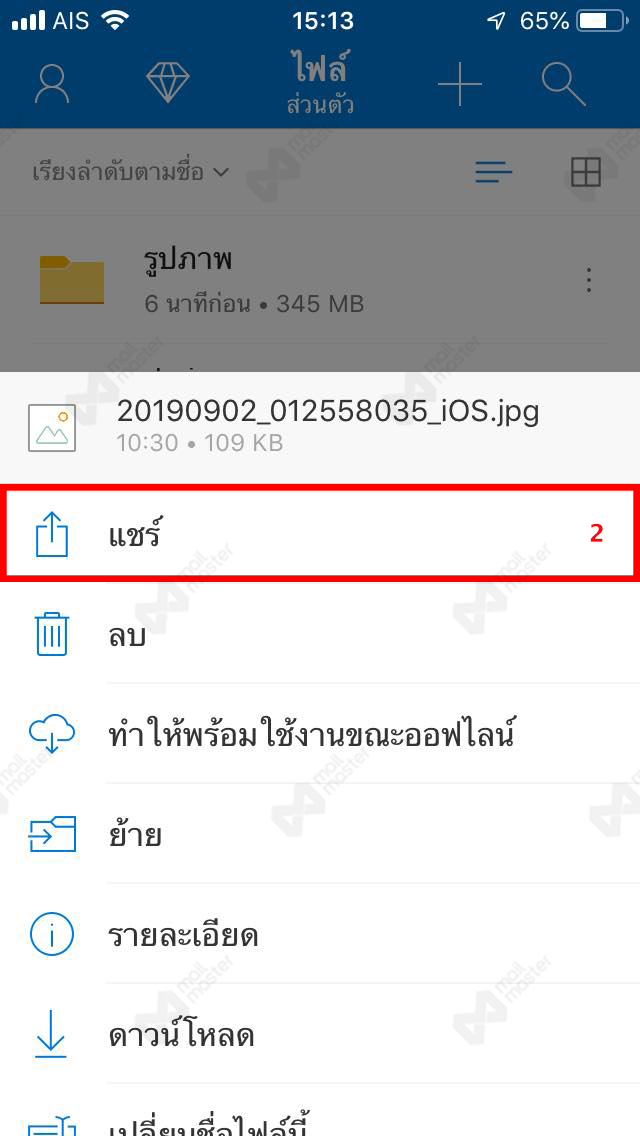Image resolution: width=640 pixels, height=1136 pixels.
Task: Tap ดาวน์โหลด to download the file
Action: coord(320,1034)
